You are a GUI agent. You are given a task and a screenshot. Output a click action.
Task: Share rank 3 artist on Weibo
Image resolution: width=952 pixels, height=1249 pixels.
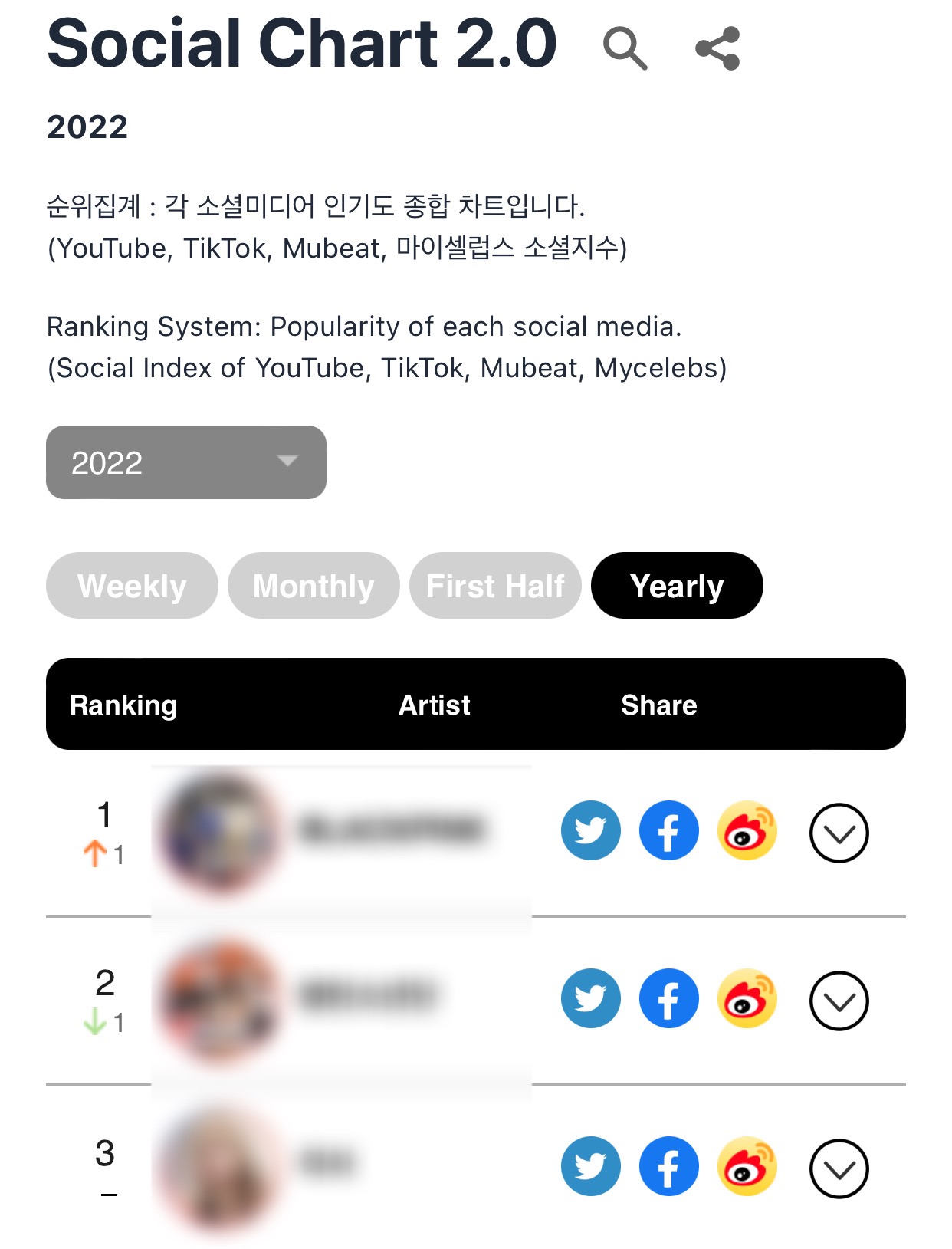click(747, 1166)
